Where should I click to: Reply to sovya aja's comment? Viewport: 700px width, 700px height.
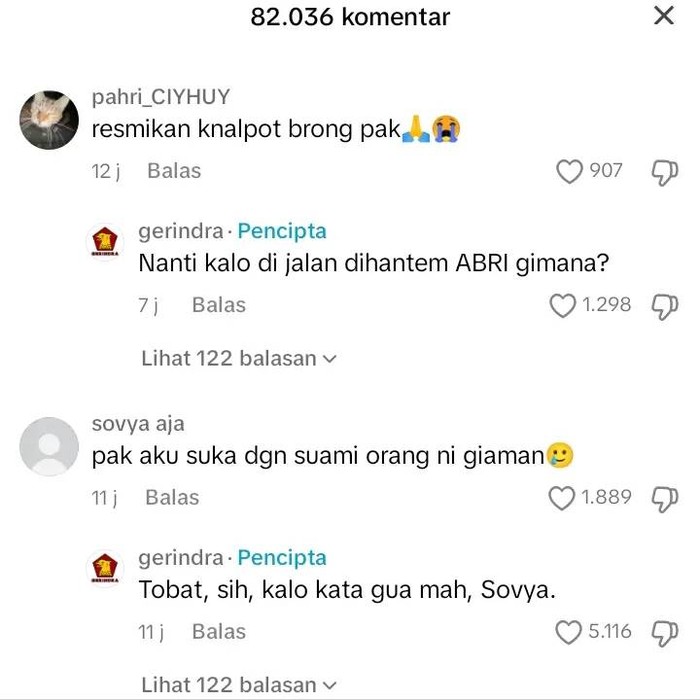pos(172,497)
